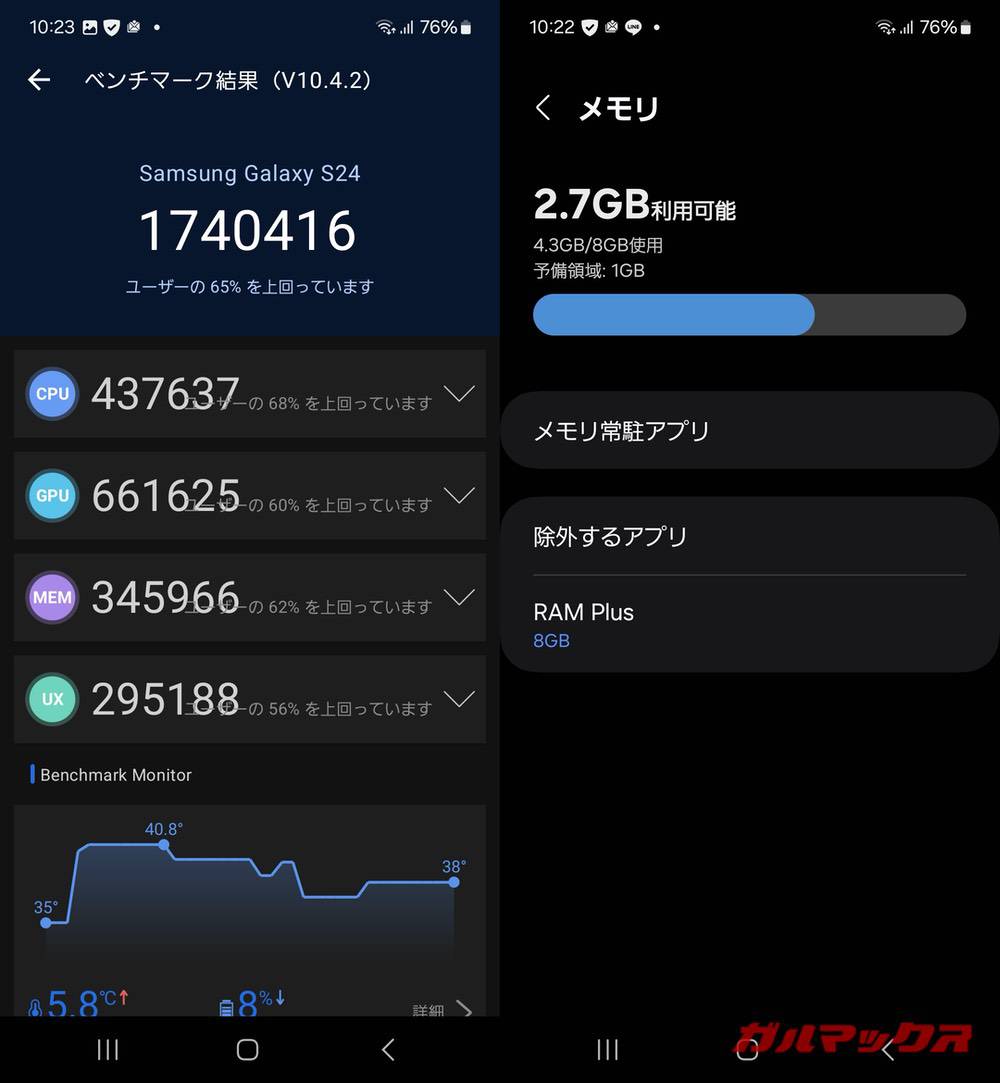Viewport: 1000px width, 1083px height.
Task: Tap the battery icon next to 8%
Action: (x=228, y=1003)
